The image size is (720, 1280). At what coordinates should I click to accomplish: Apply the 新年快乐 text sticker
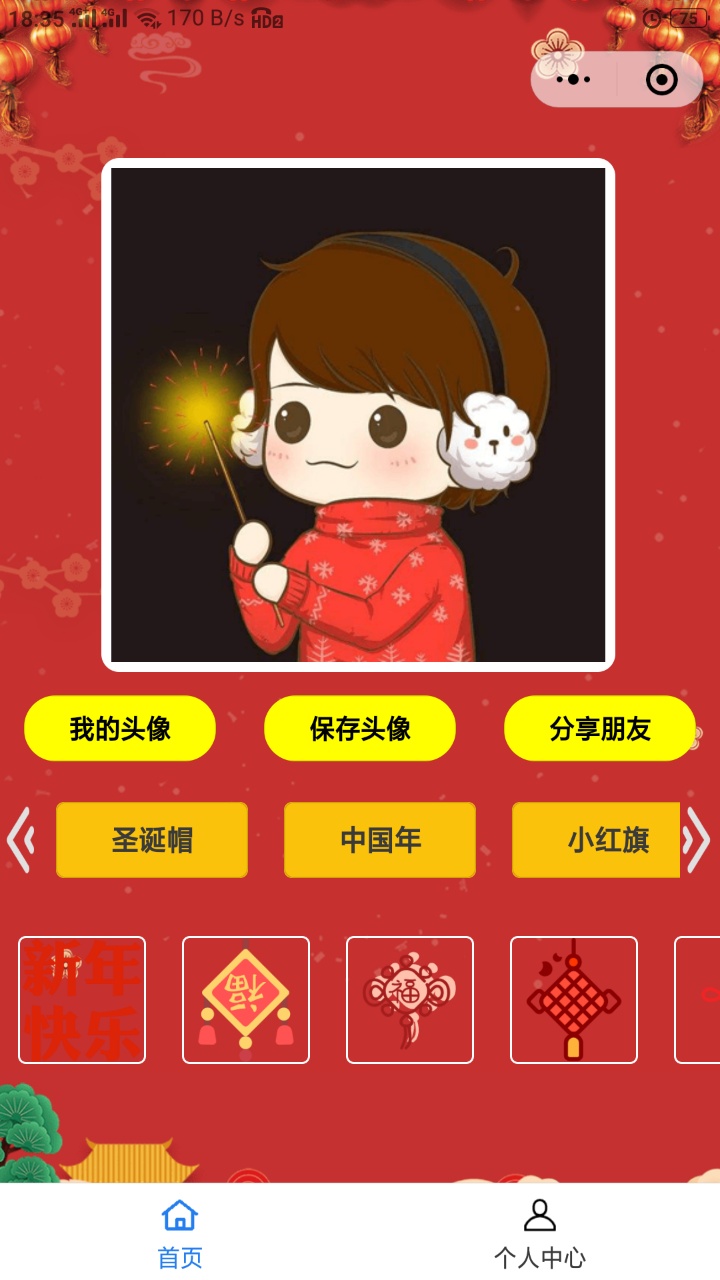(x=82, y=1000)
